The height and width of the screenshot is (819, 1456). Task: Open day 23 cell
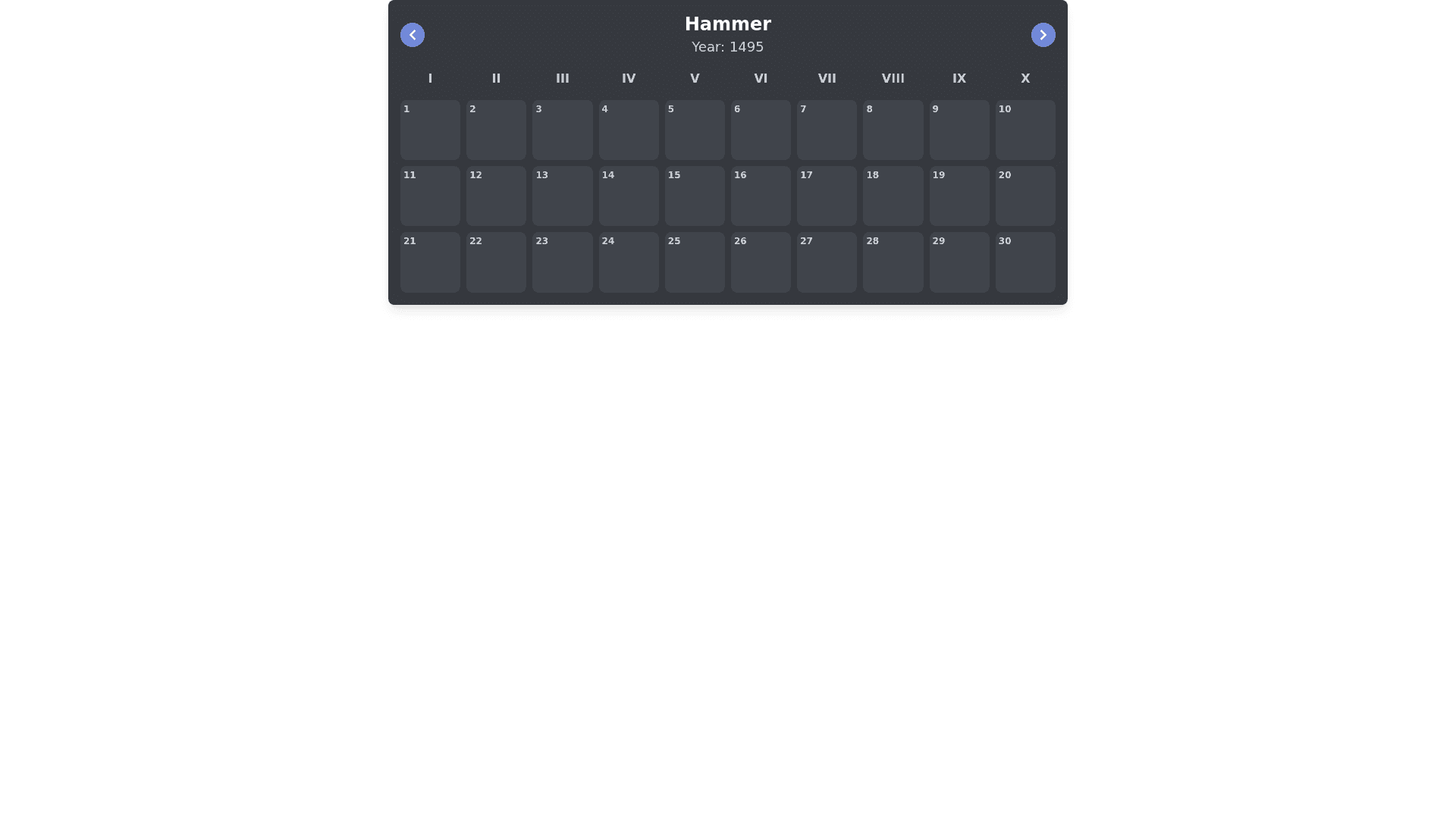[x=562, y=262]
